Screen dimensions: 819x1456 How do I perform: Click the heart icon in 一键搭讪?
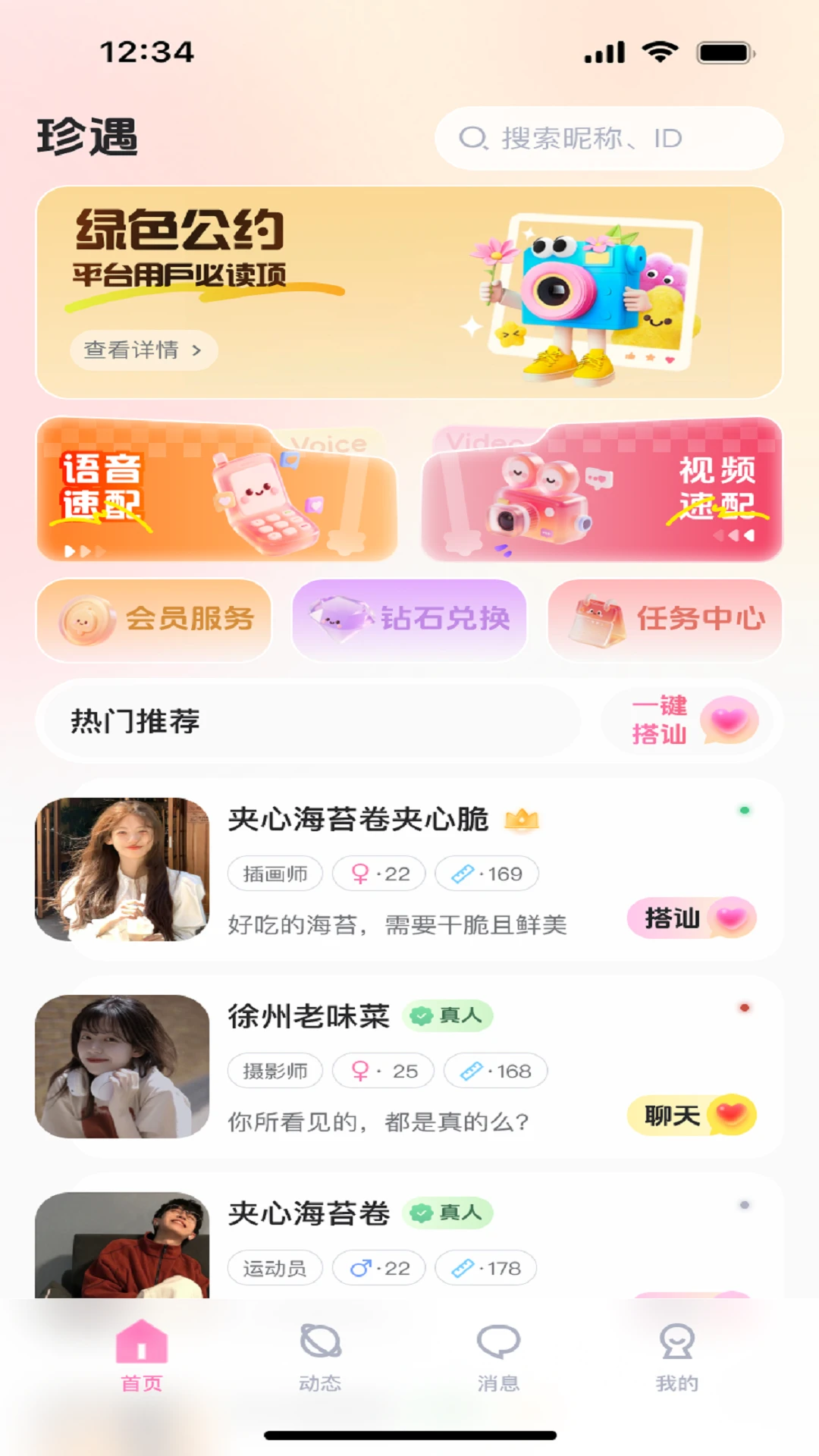tap(726, 722)
